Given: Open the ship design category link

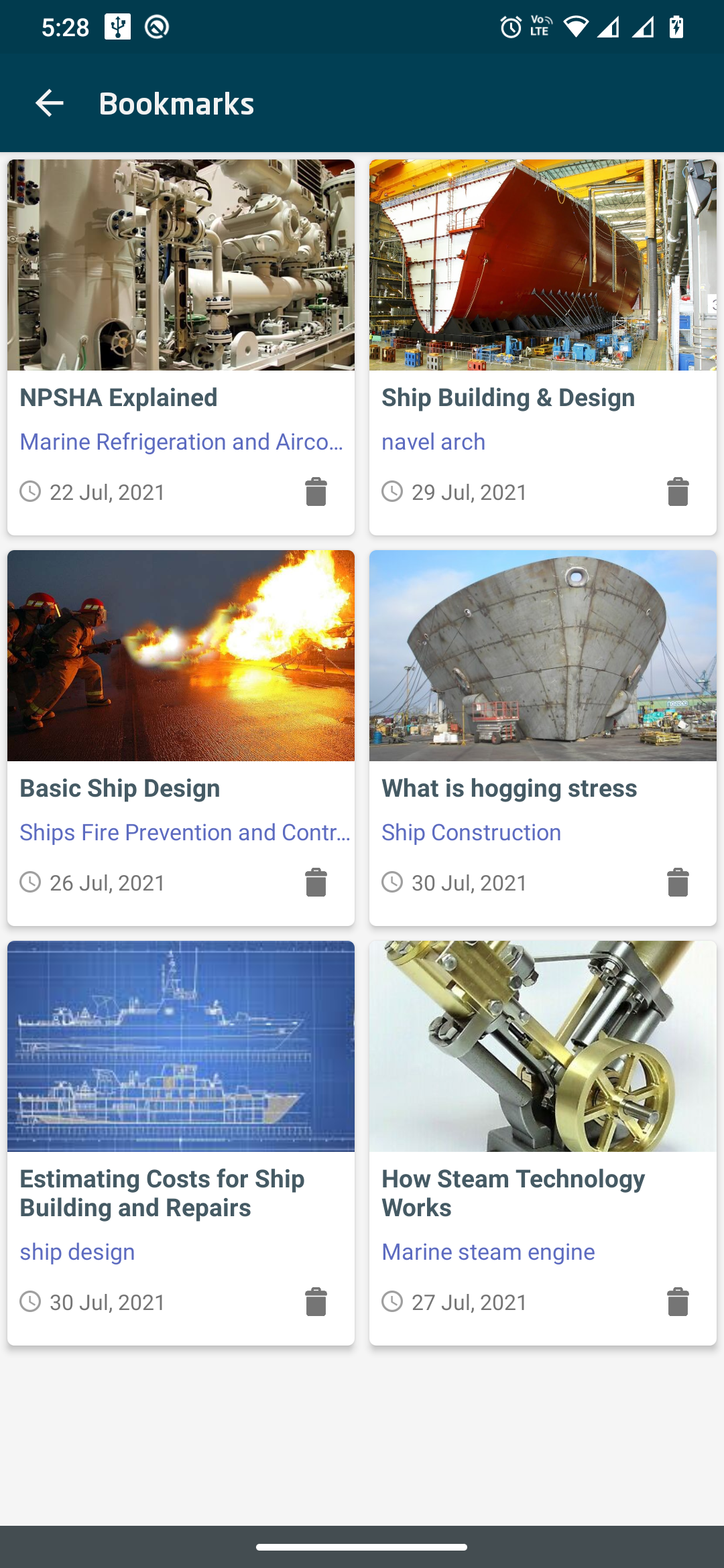Looking at the screenshot, I should click(x=77, y=1252).
